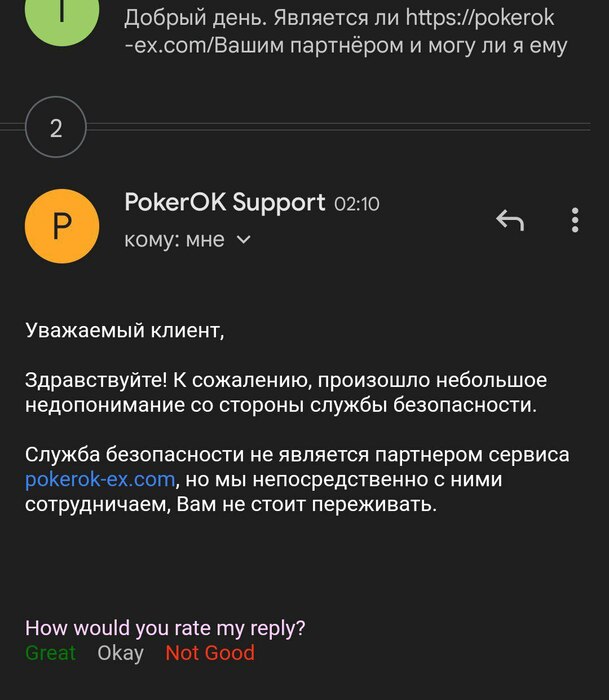Rate the reply as Not Good
This screenshot has width=609, height=700.
[210, 653]
